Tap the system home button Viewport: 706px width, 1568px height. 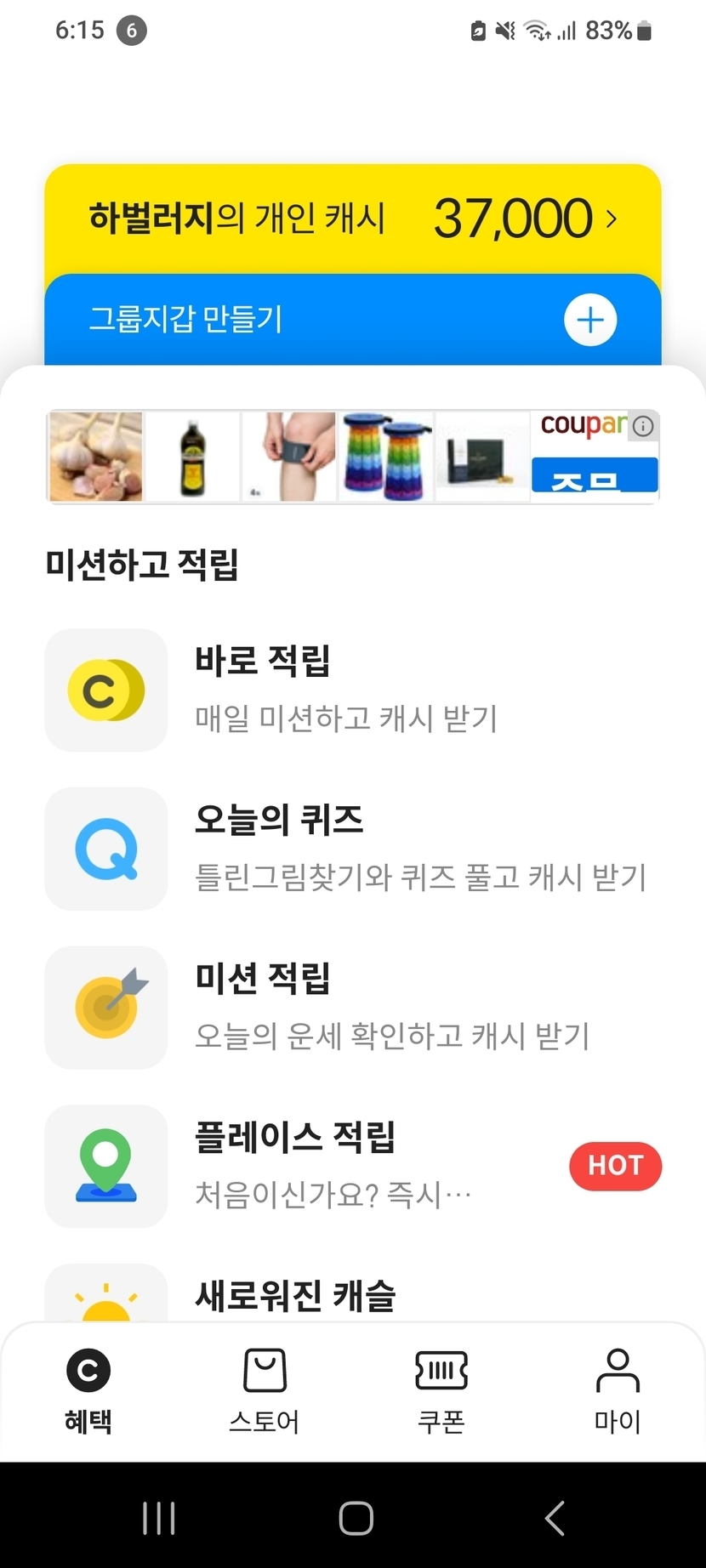356,1518
